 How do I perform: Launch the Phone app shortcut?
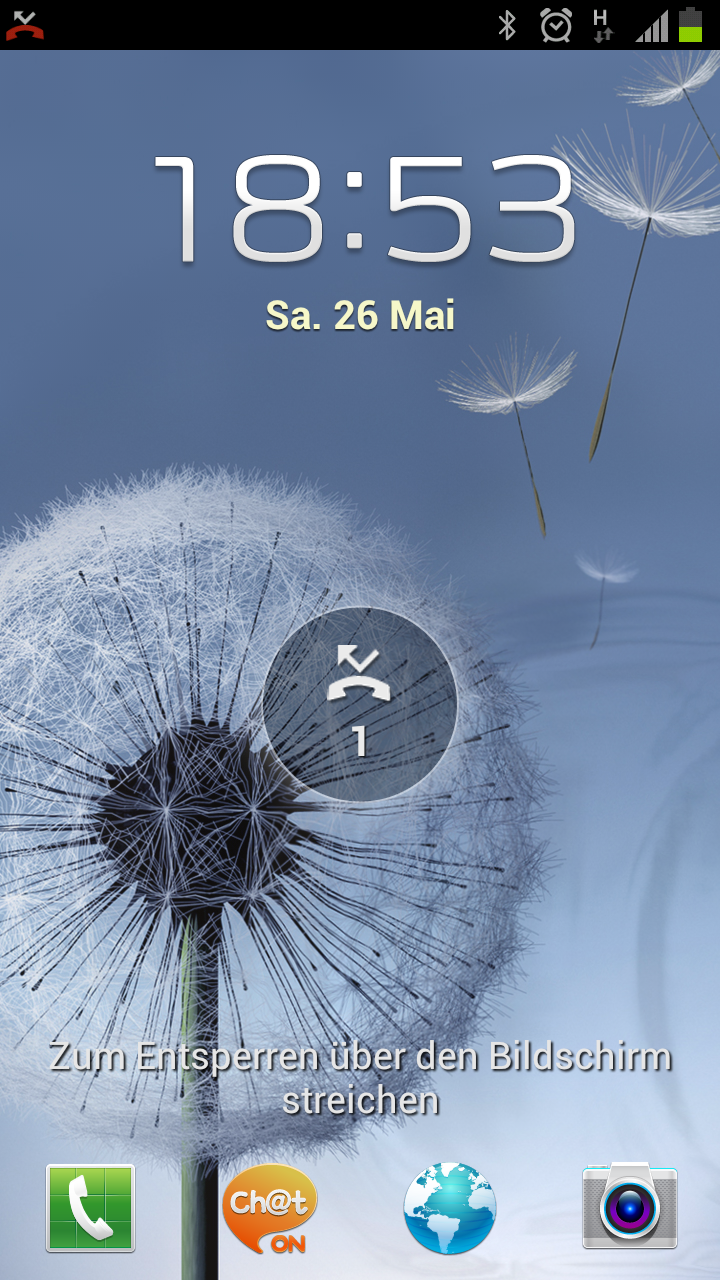90,1208
